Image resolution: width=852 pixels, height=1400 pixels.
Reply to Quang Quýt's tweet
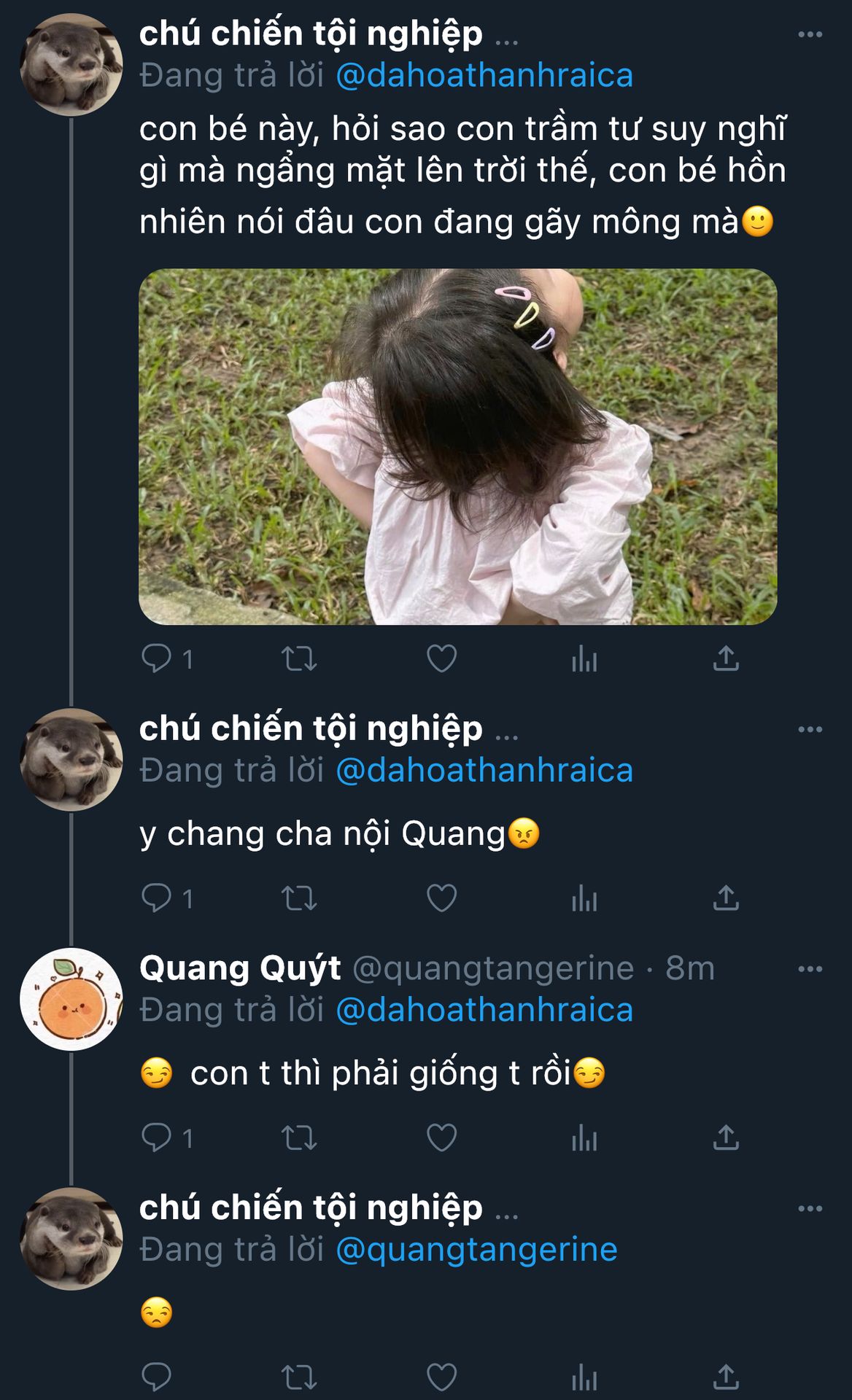[x=156, y=1137]
